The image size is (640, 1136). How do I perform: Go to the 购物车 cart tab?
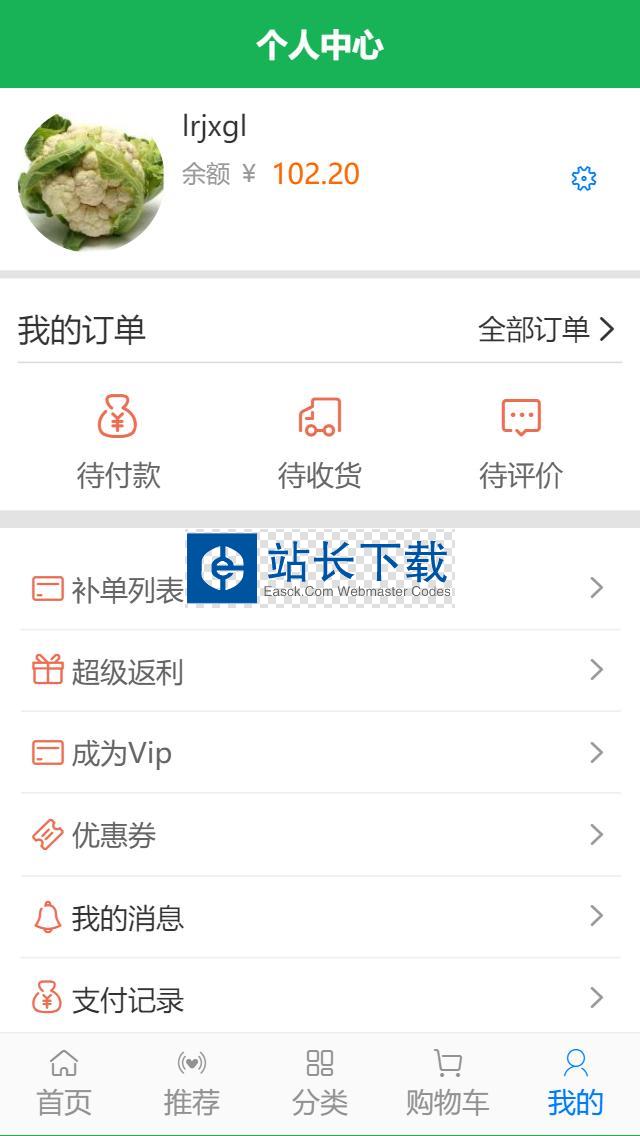[x=448, y=1084]
